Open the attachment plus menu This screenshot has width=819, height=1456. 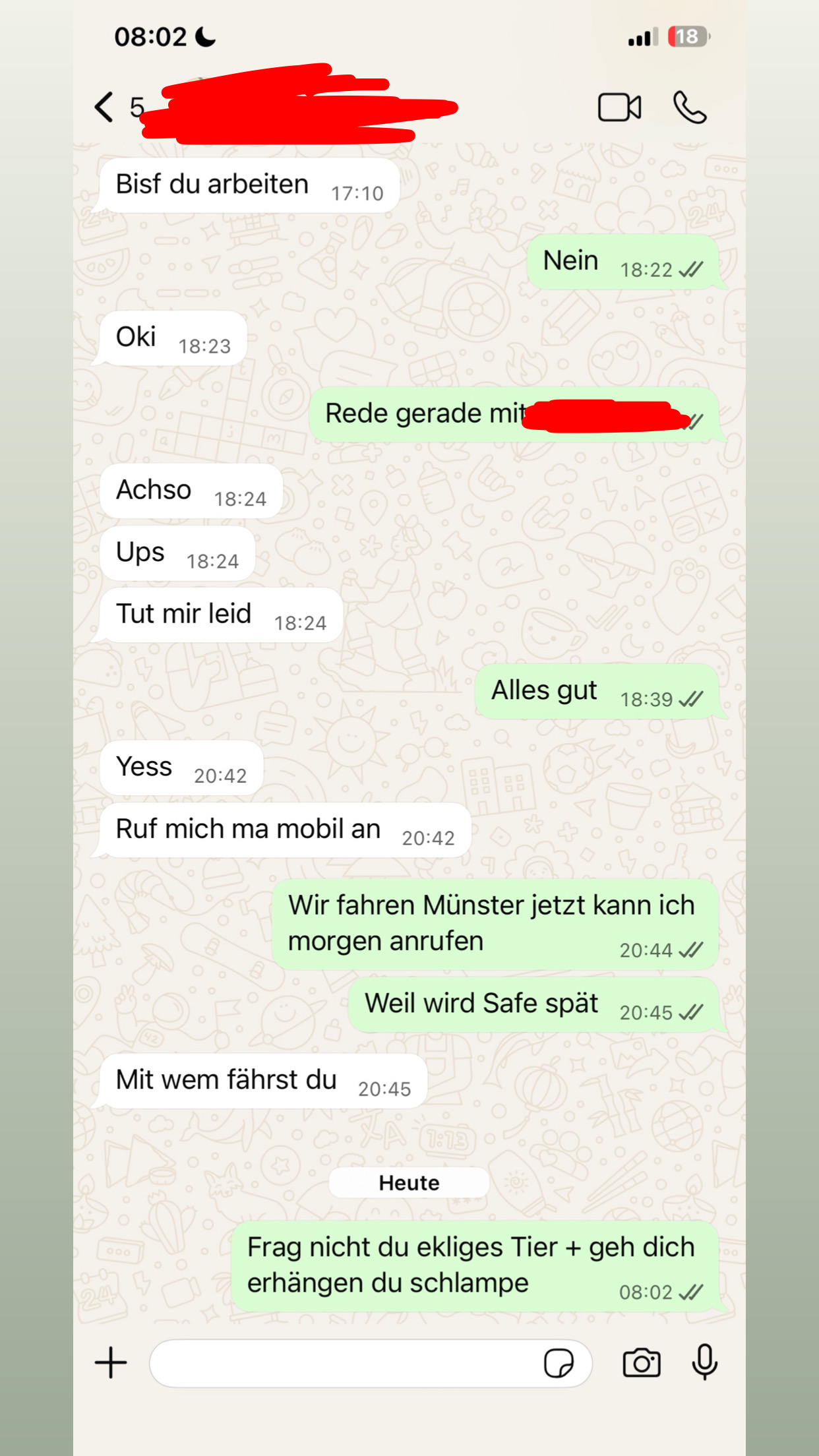point(111,1363)
